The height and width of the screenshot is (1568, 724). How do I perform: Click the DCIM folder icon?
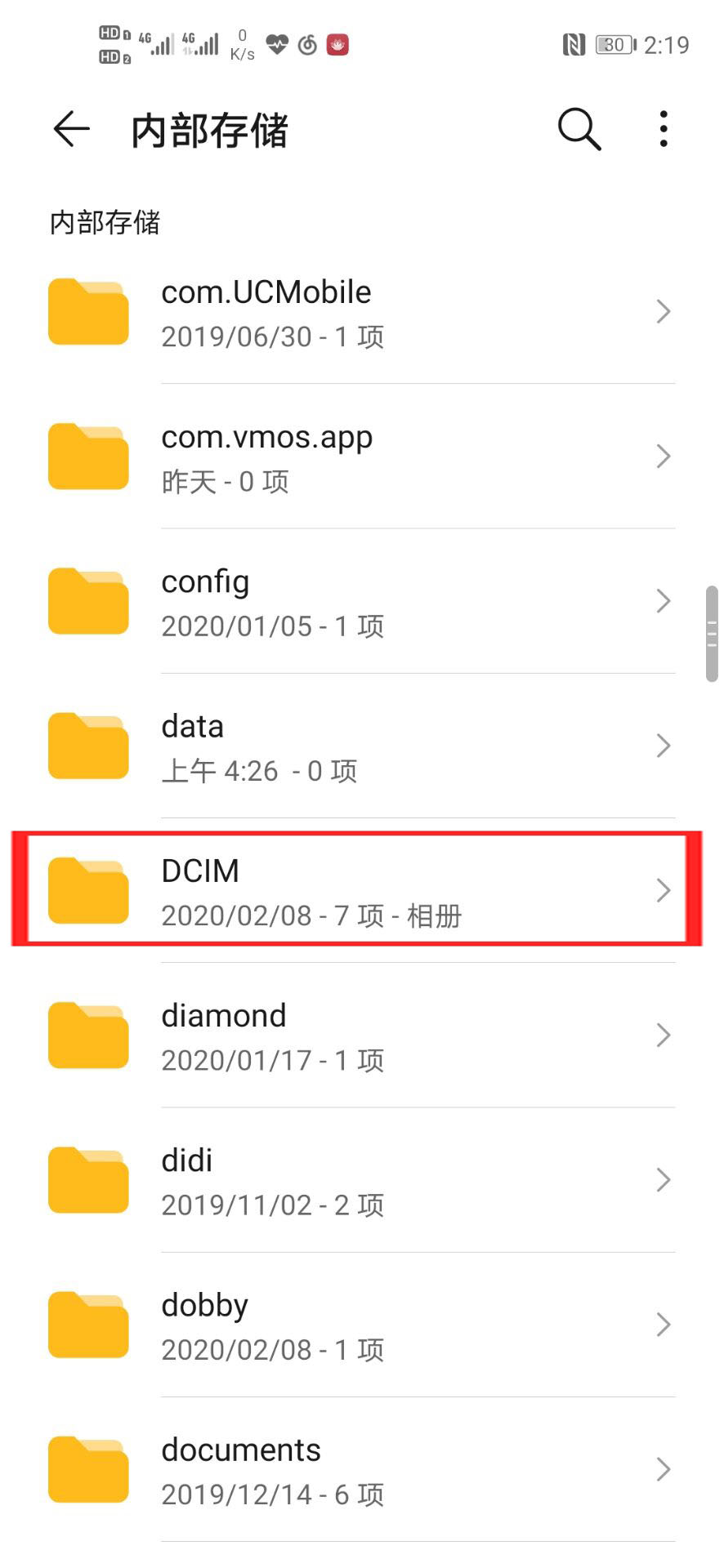(87, 889)
